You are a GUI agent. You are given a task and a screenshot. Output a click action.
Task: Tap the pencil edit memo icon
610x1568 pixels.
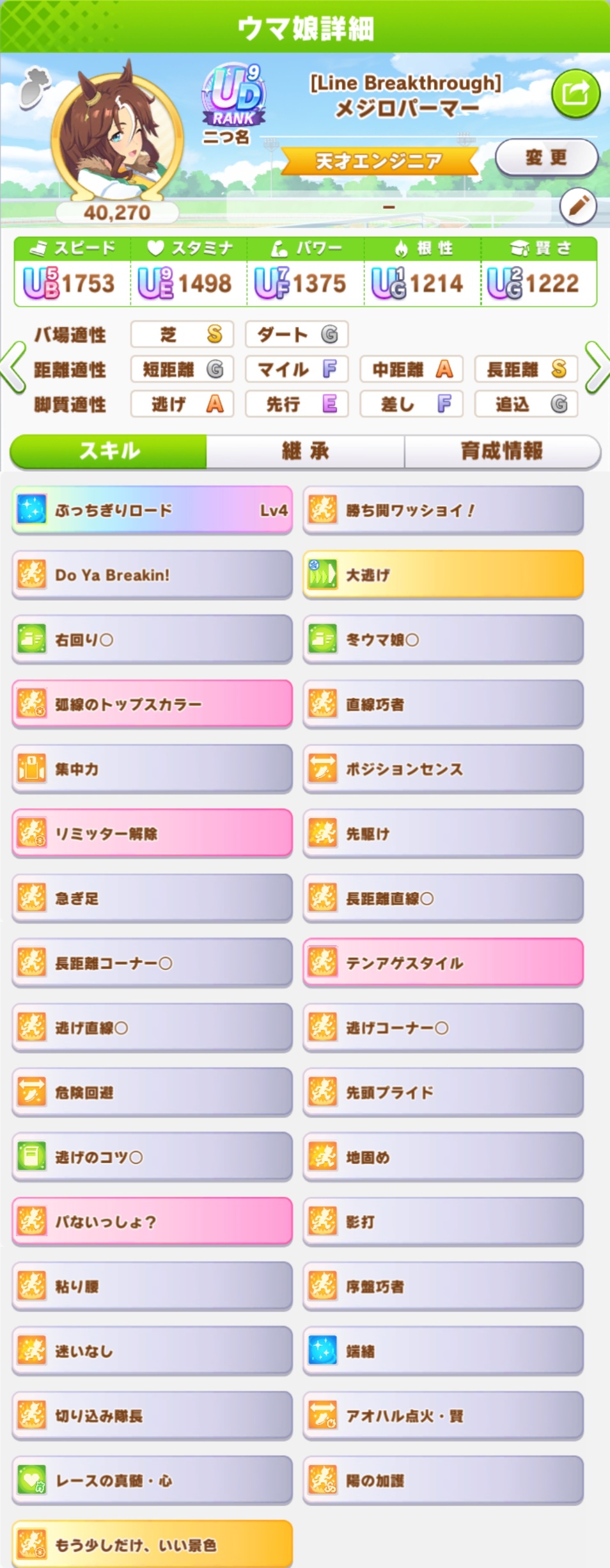click(578, 206)
